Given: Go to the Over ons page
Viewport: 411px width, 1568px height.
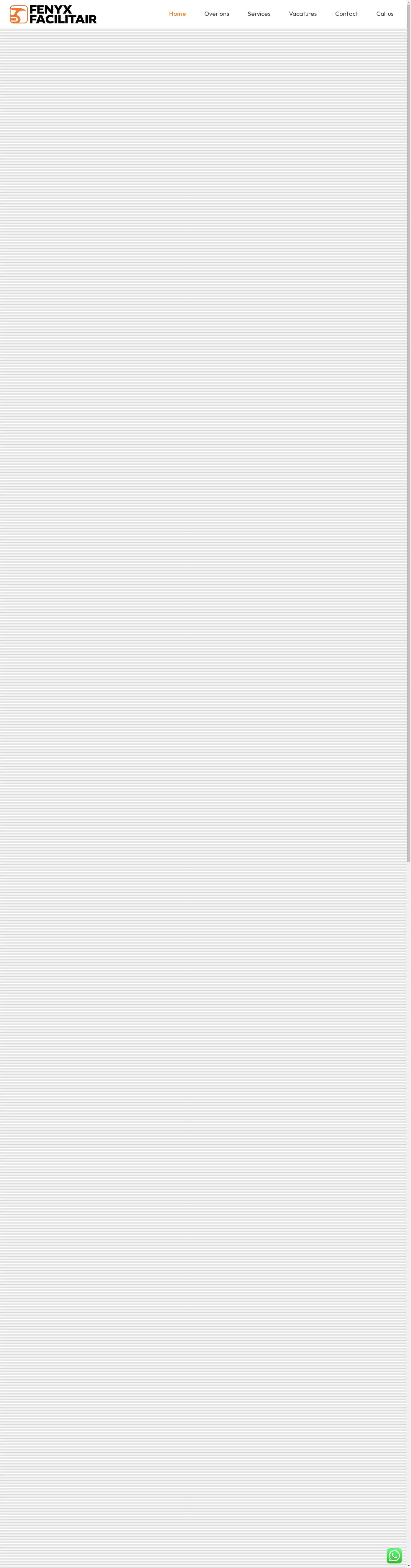Looking at the screenshot, I should click(x=216, y=14).
